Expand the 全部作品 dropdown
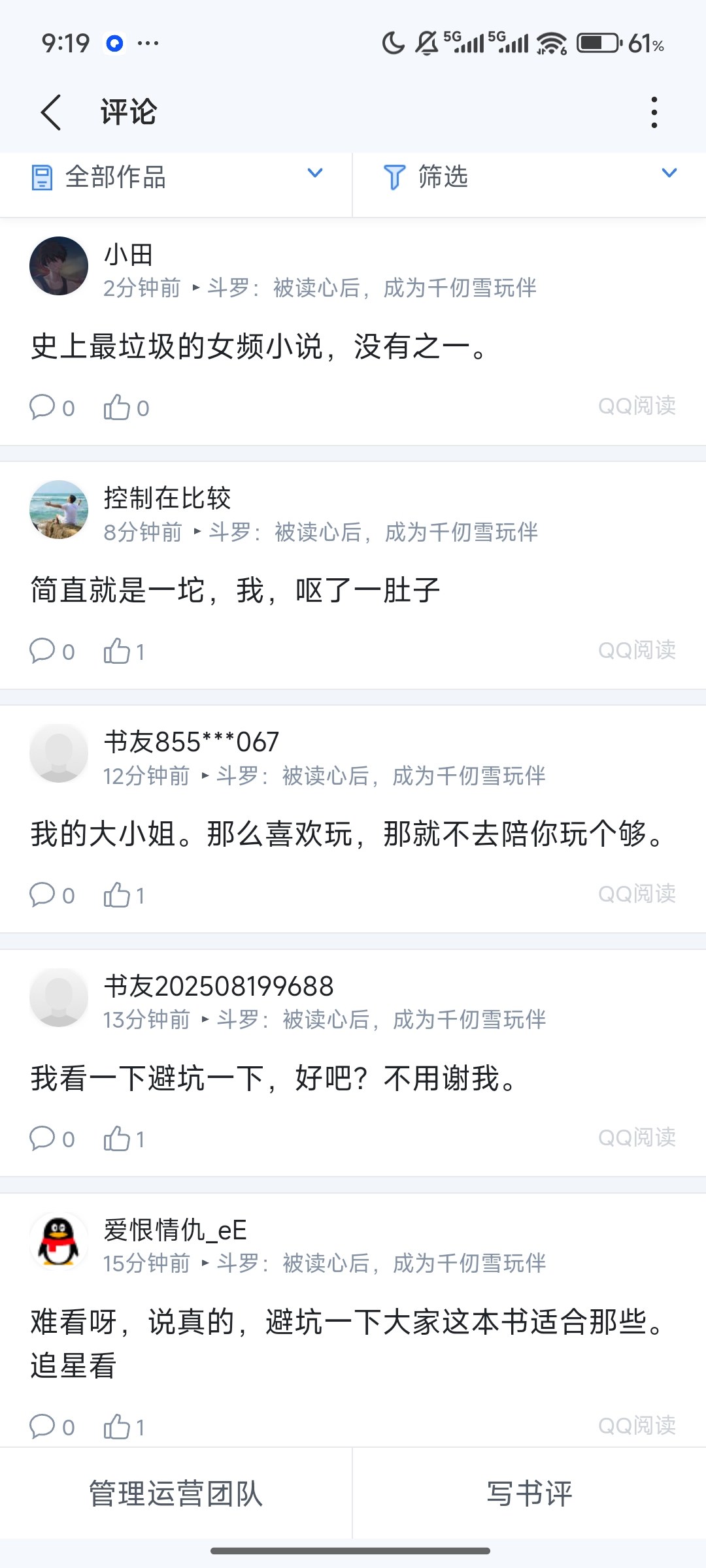Viewport: 706px width, 1568px height. [x=175, y=177]
